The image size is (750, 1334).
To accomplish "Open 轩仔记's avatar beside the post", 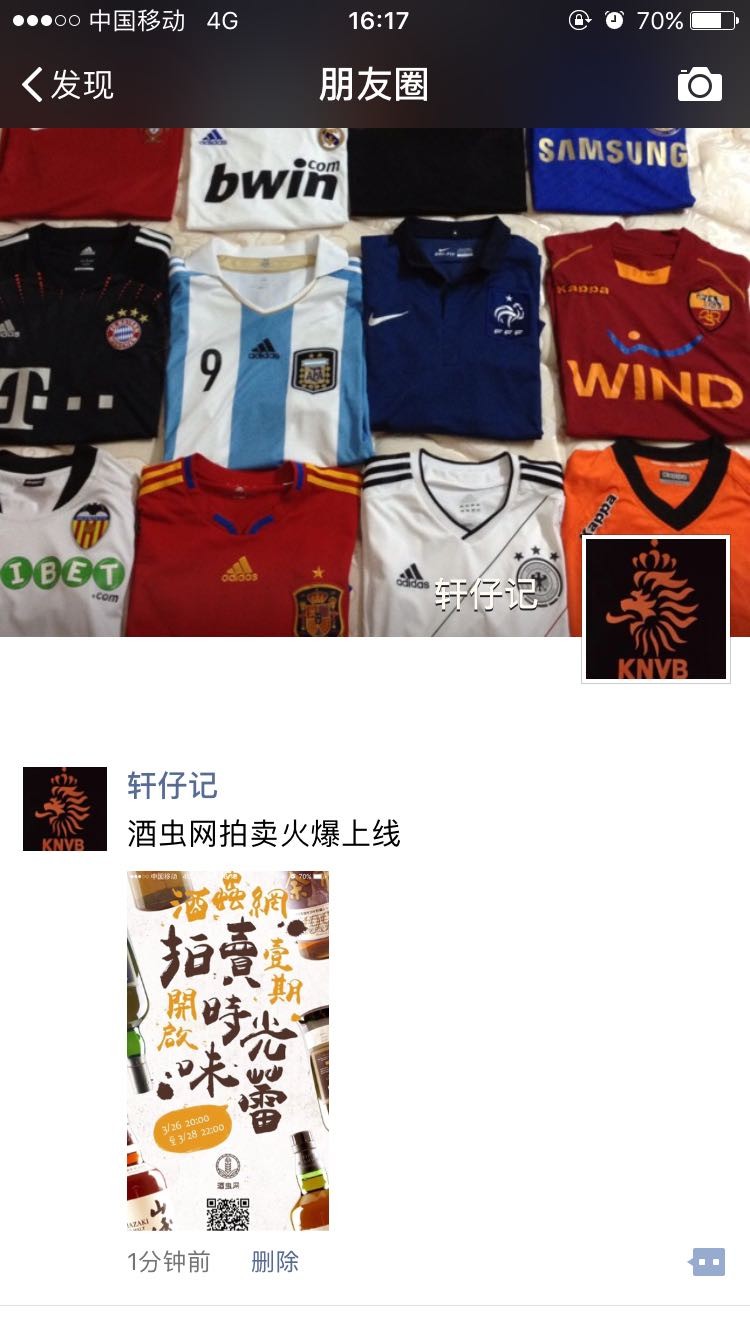I will 65,809.
